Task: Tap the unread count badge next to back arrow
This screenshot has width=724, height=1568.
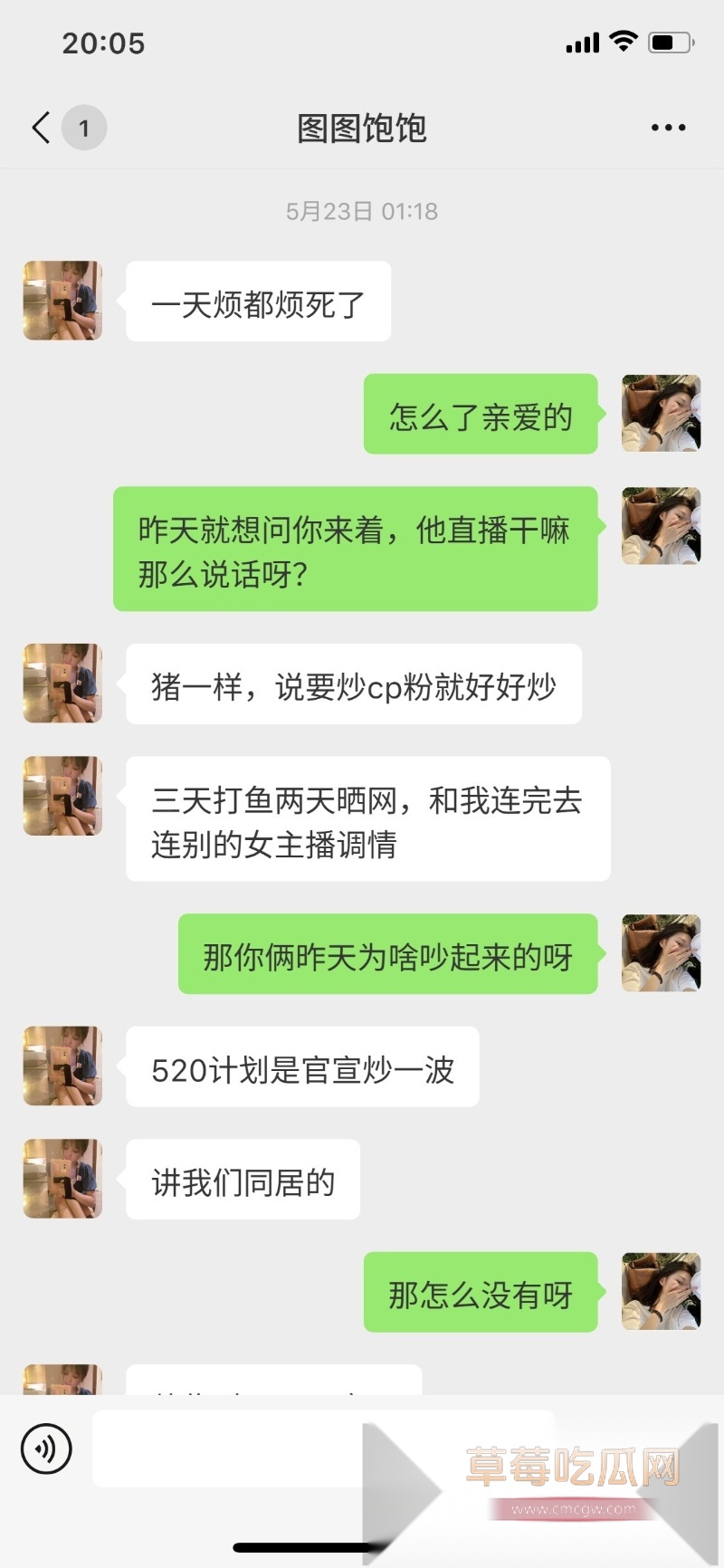Action: point(84,128)
